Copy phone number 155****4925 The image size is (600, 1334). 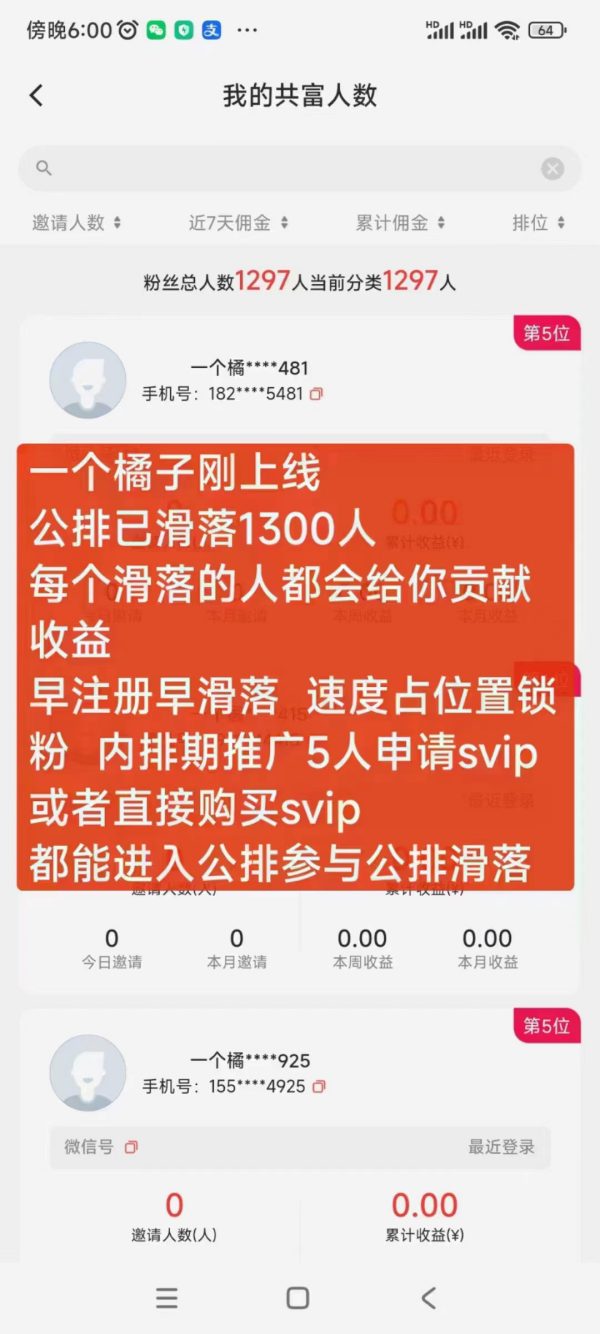click(319, 1086)
